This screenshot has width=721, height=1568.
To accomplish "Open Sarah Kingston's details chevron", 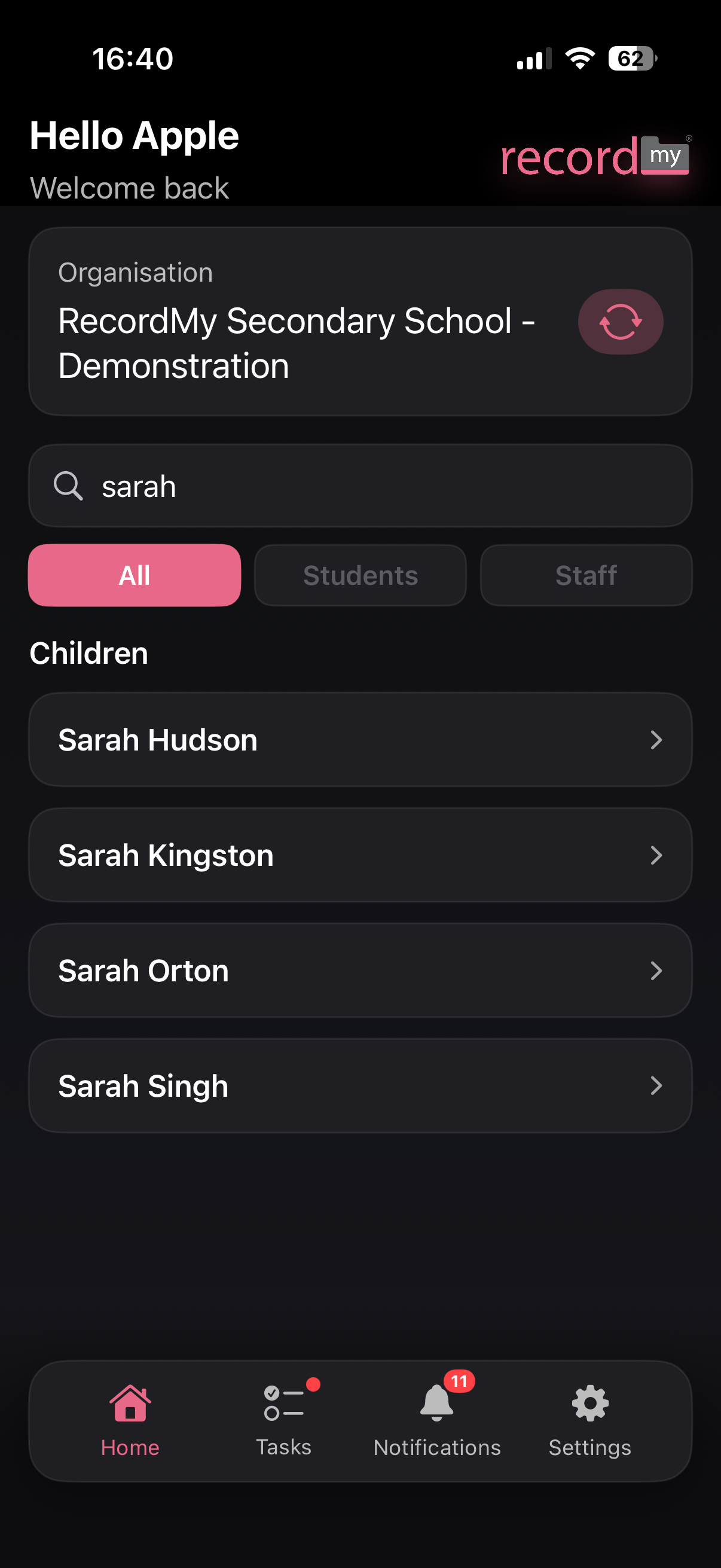I will point(655,855).
